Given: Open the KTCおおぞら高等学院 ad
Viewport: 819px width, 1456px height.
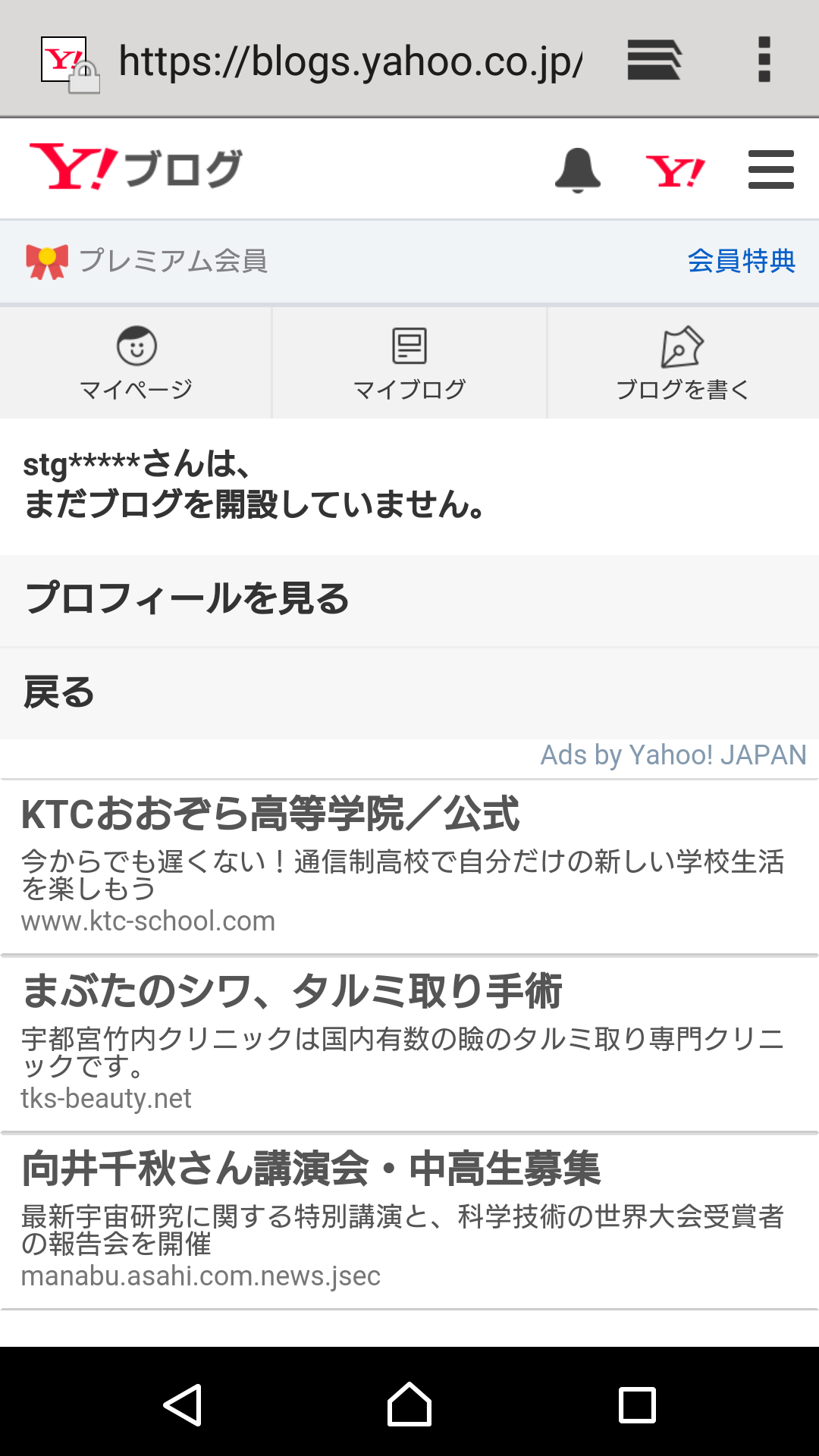Looking at the screenshot, I should click(x=409, y=866).
